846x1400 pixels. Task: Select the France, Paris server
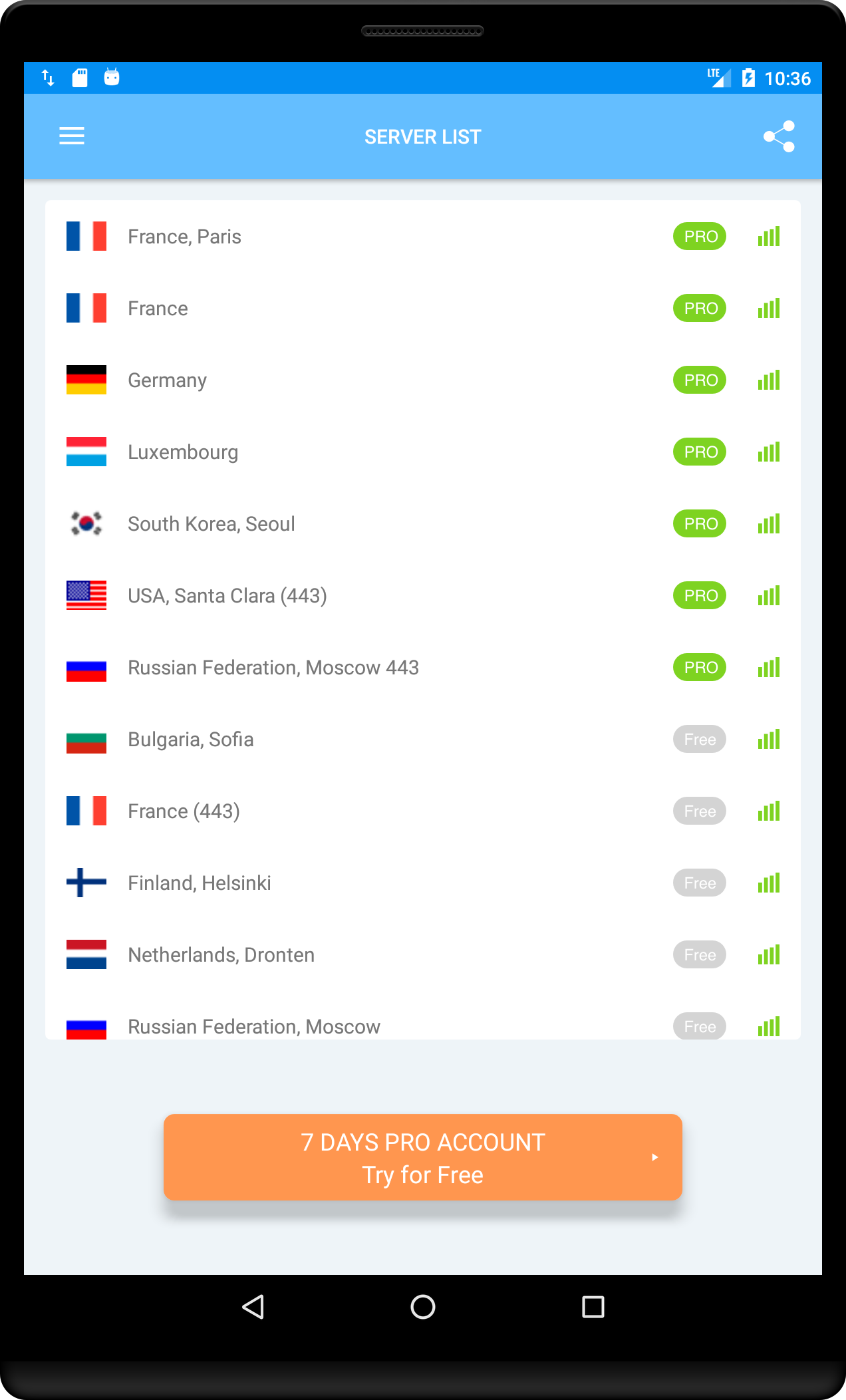pos(184,237)
